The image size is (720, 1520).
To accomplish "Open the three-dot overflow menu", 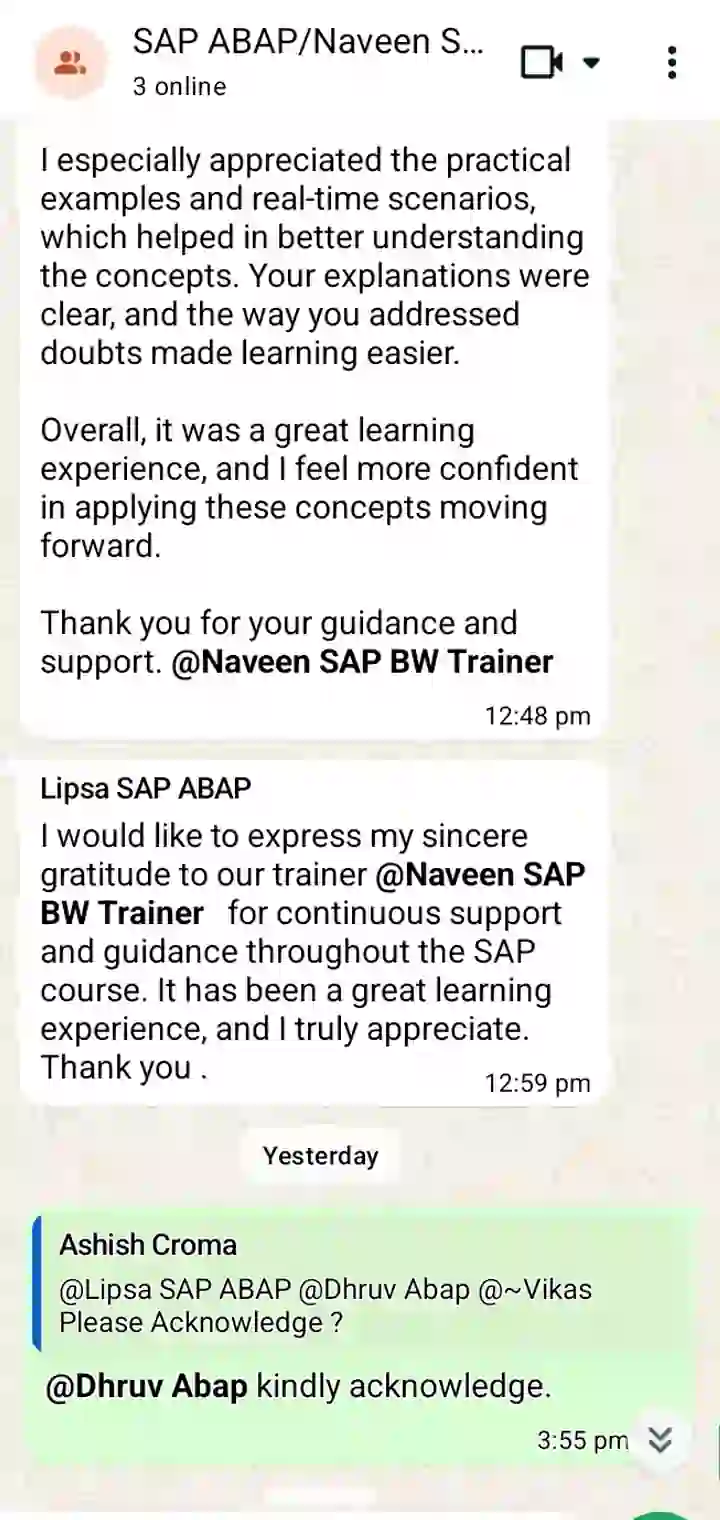I will pos(672,63).
